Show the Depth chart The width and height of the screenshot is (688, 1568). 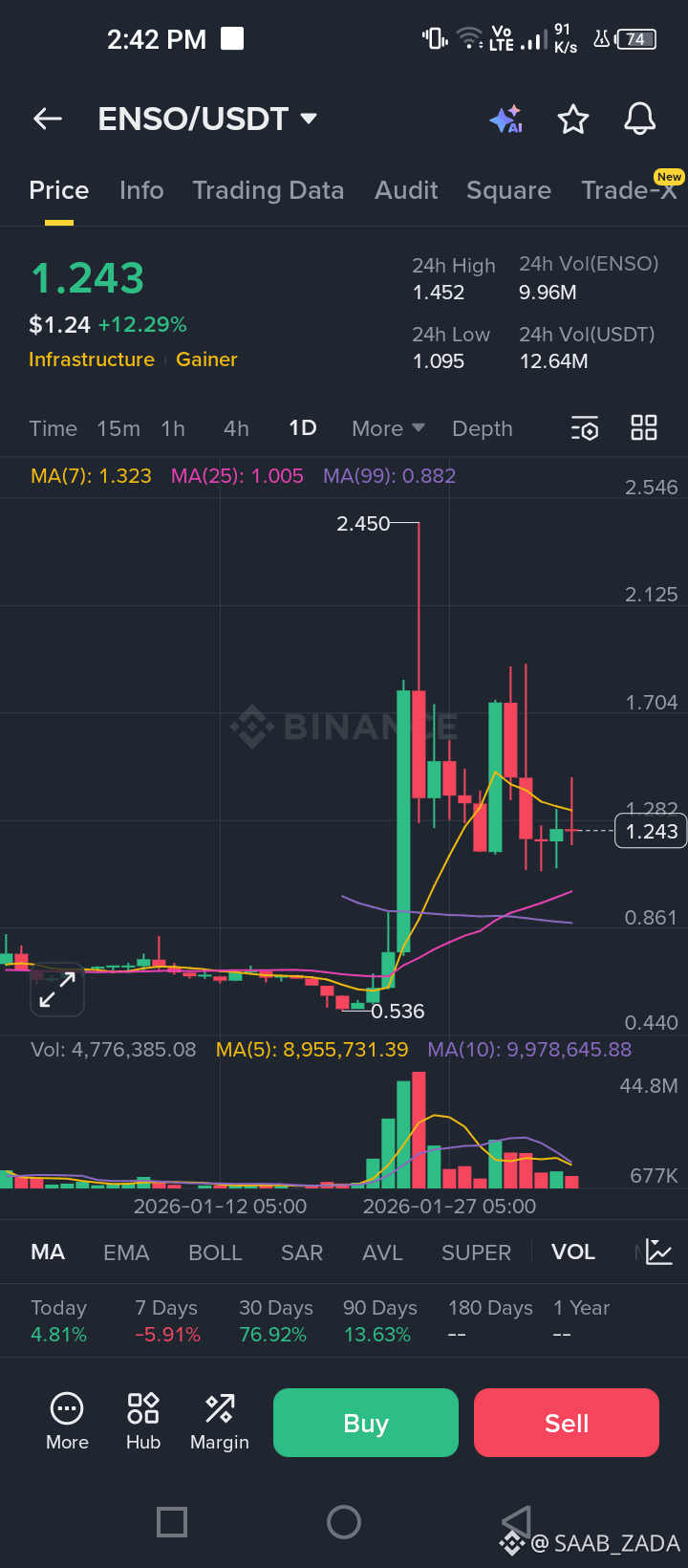point(482,428)
